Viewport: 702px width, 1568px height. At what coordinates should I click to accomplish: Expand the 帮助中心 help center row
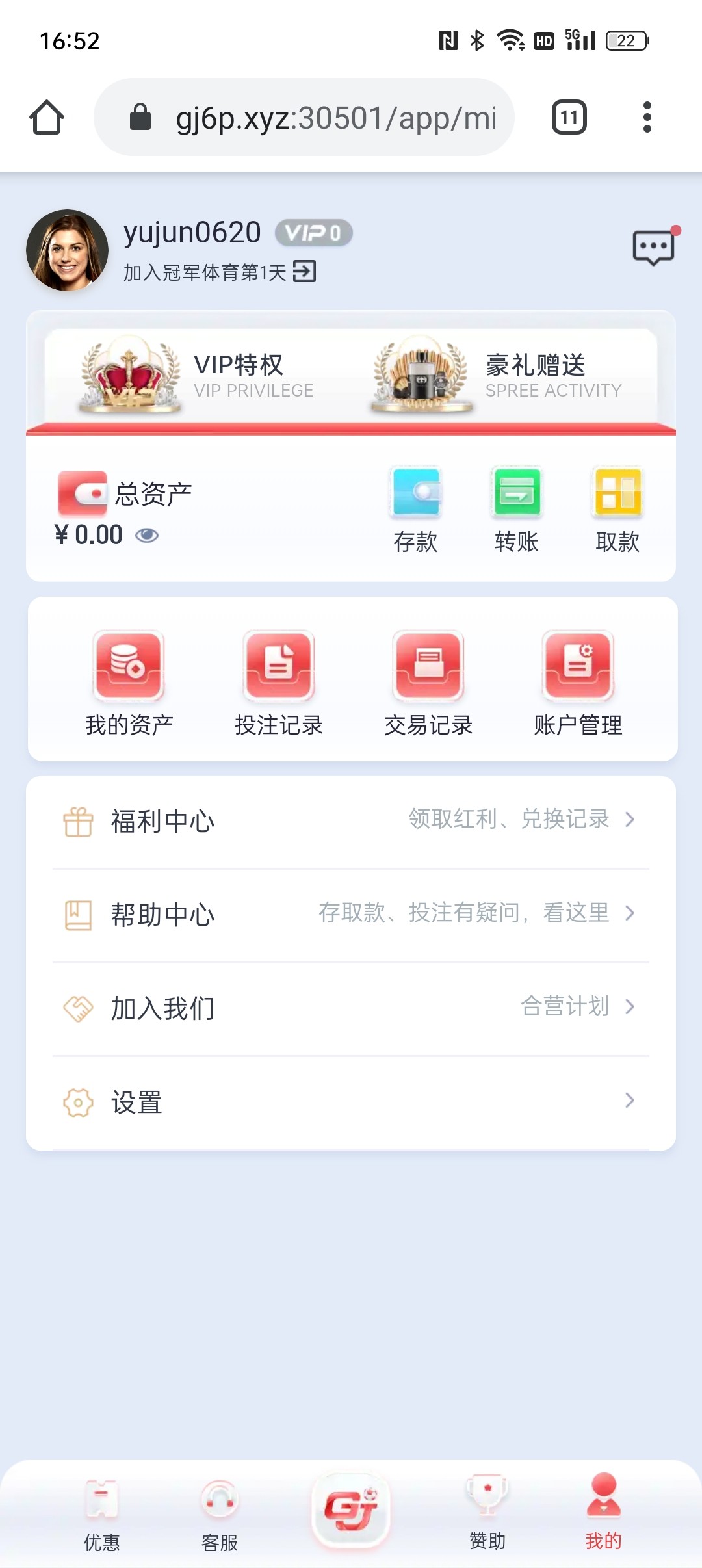(351, 914)
